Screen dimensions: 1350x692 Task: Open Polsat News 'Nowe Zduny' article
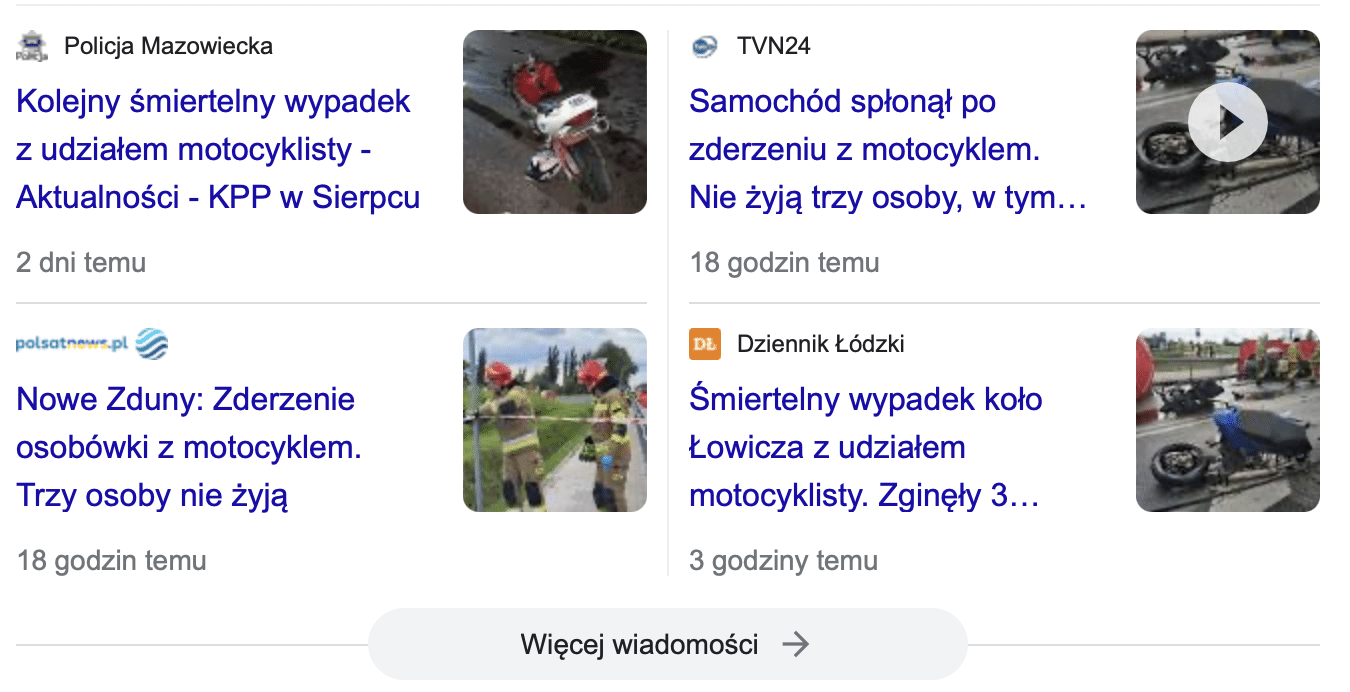coord(190,448)
